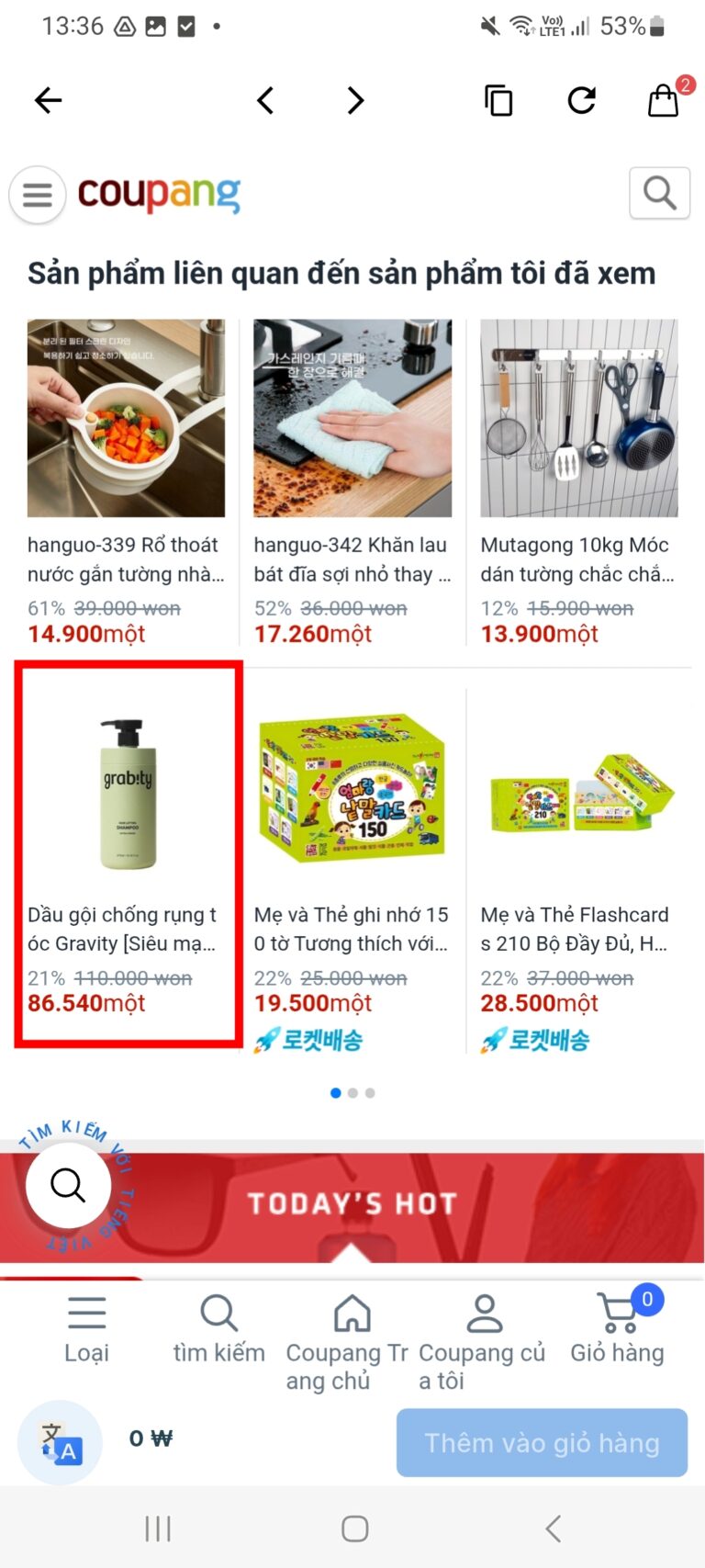This screenshot has height=1568, width=705.
Task: Tap the floating Vietnamese search button
Action: (68, 1185)
